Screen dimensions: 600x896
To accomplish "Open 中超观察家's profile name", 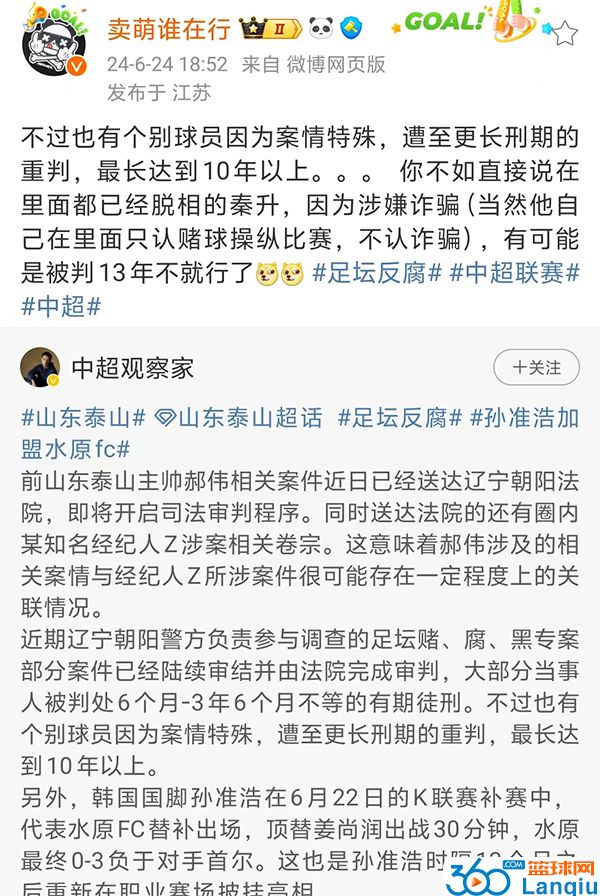I will pos(132,368).
